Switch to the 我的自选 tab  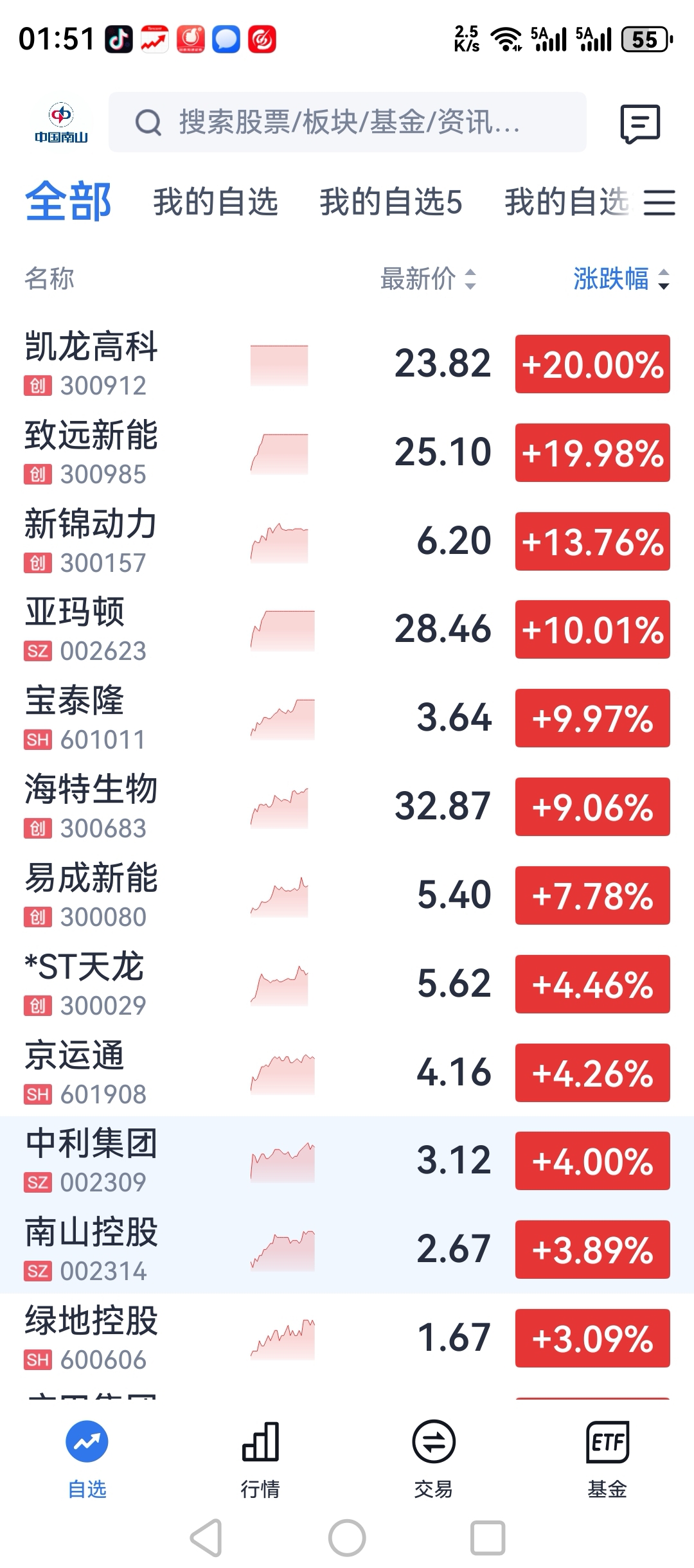coord(215,202)
